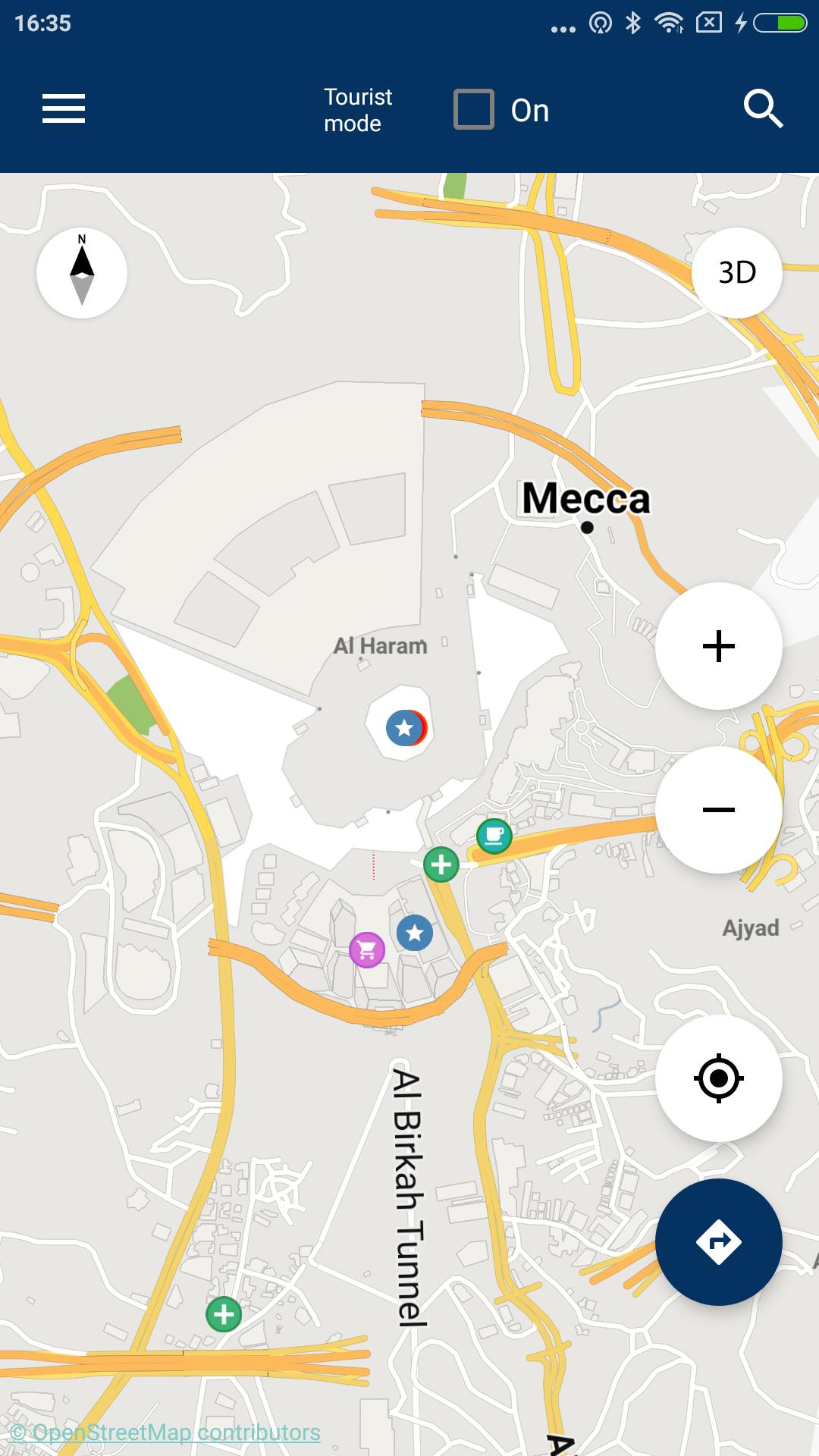Open the purple shopping cart POI marker
This screenshot has width=819, height=1456.
coord(366,949)
